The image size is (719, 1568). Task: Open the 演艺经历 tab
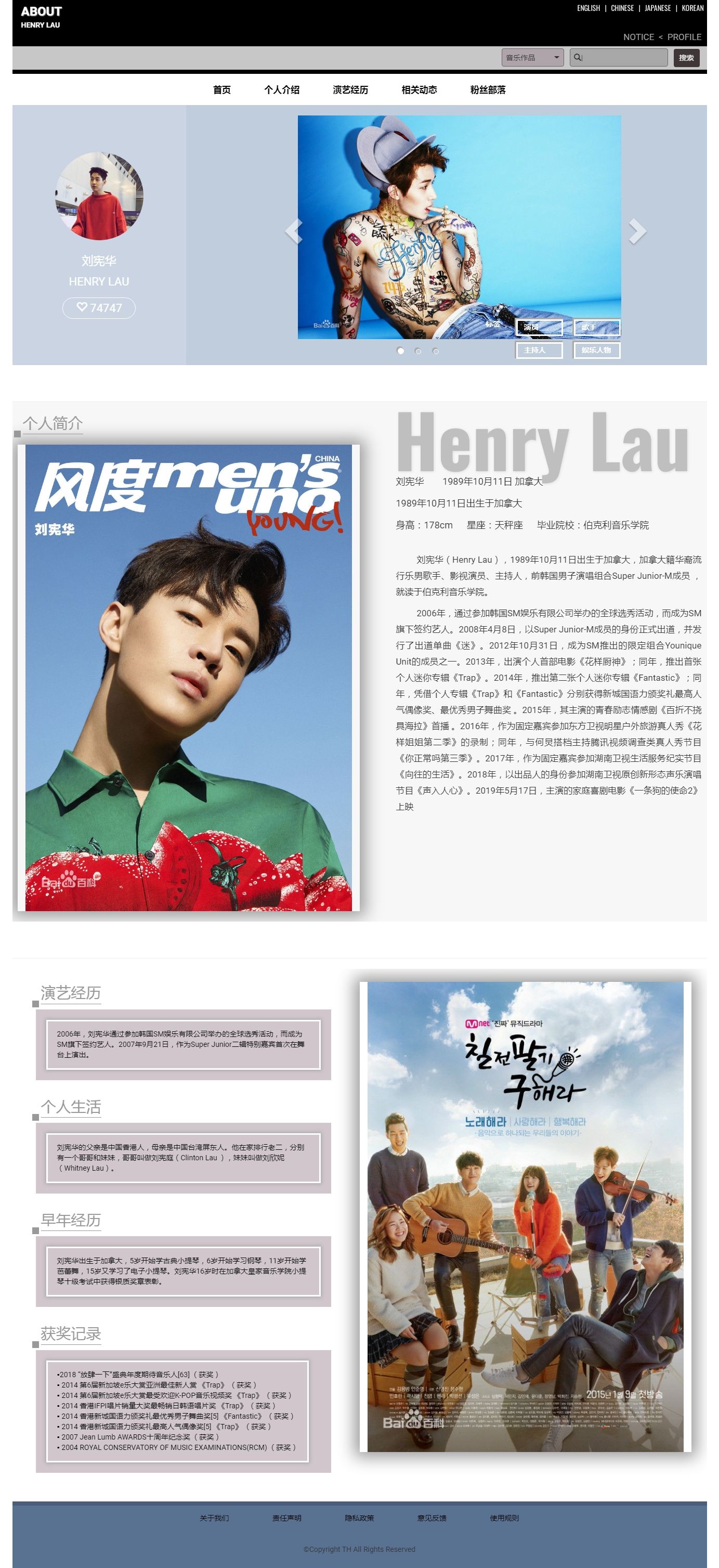pos(350,89)
